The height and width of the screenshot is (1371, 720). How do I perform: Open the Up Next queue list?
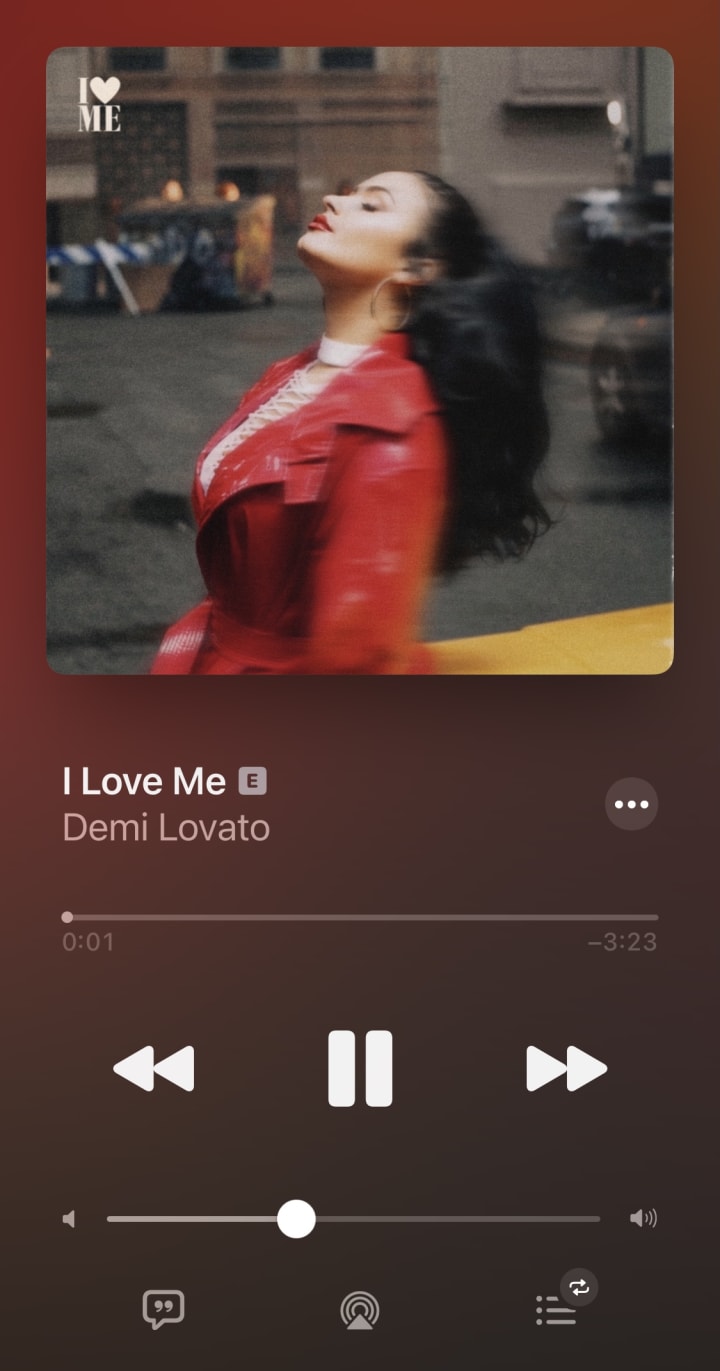click(557, 1309)
